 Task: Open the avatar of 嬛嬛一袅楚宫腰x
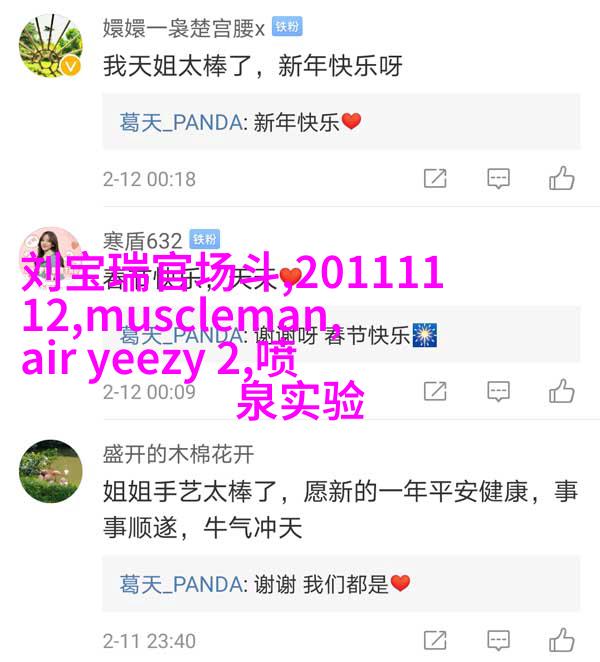point(51,48)
